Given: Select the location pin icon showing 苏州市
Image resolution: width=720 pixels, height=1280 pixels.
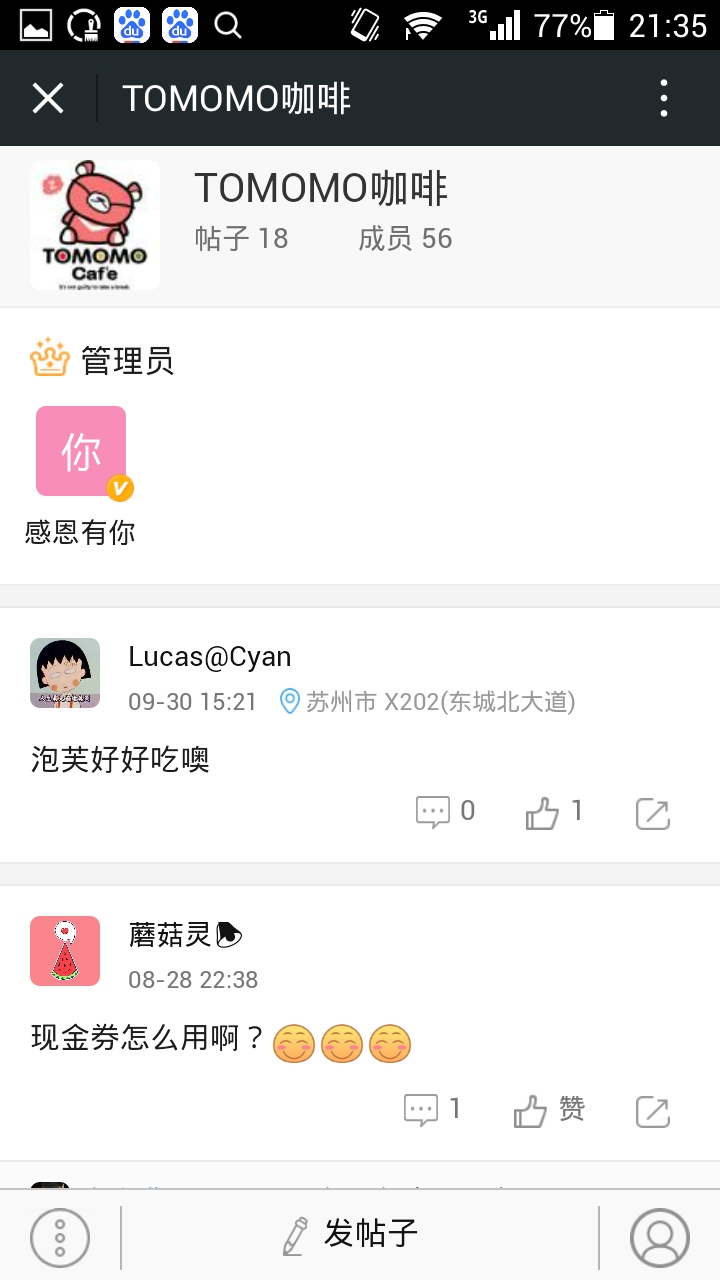Looking at the screenshot, I should pos(290,702).
